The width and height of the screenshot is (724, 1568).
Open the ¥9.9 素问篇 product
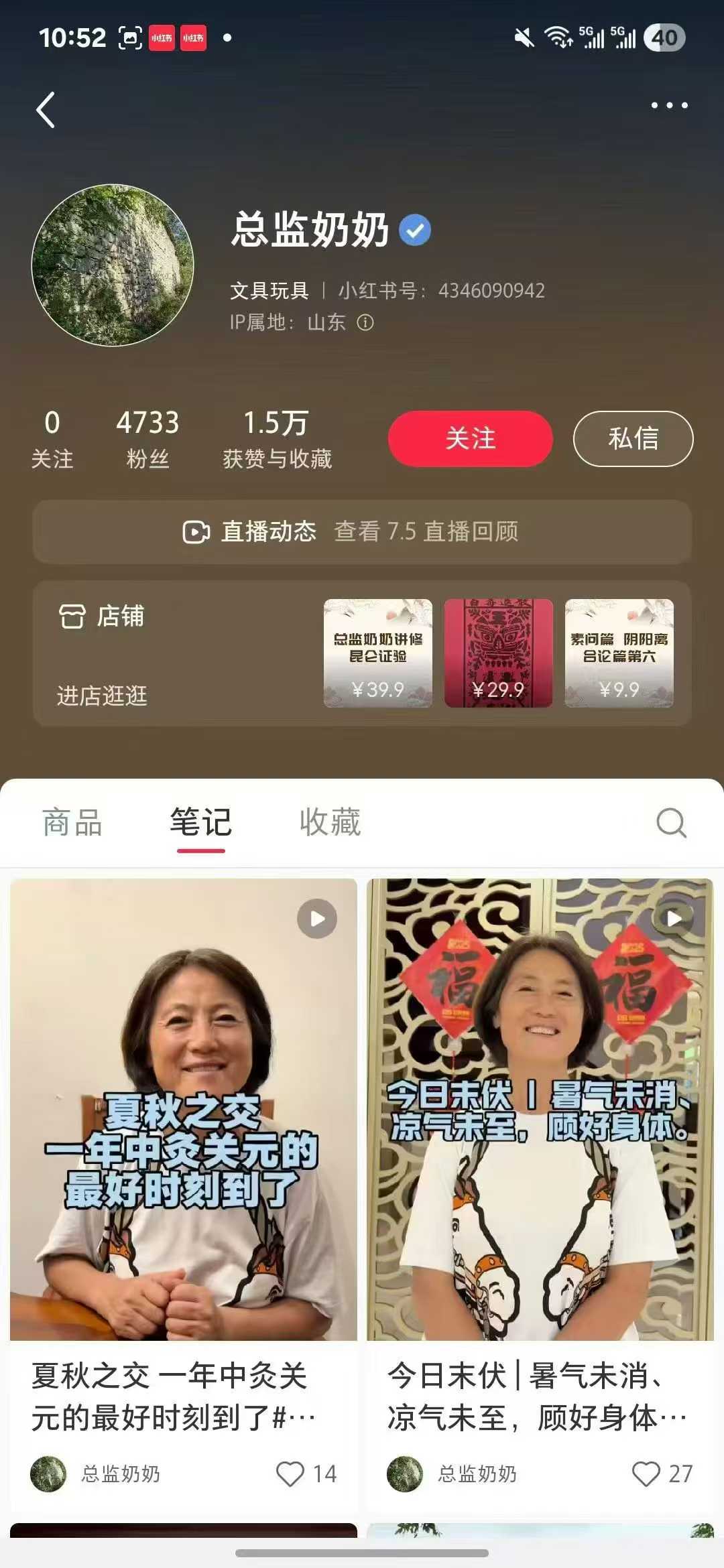[x=619, y=653]
